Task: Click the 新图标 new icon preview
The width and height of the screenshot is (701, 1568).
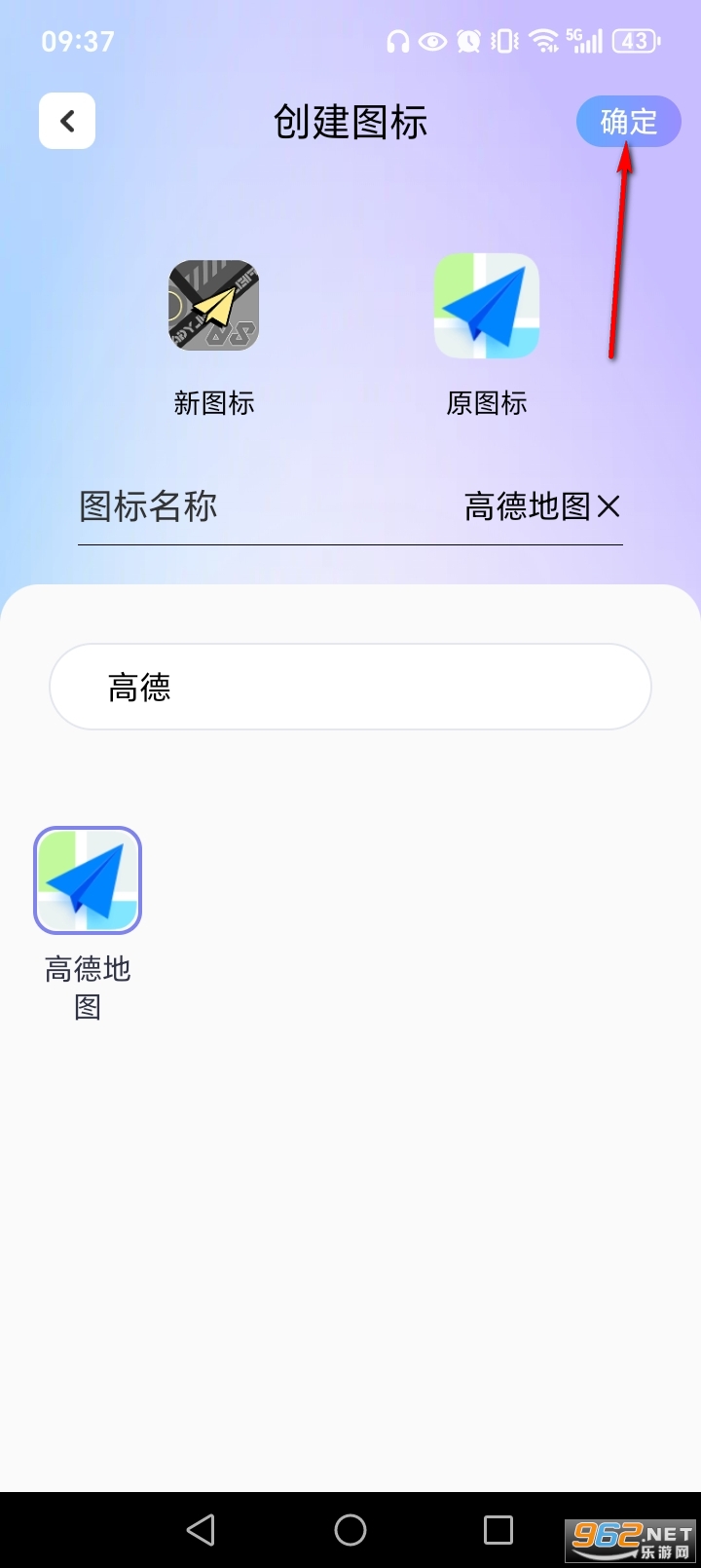Action: coord(214,306)
